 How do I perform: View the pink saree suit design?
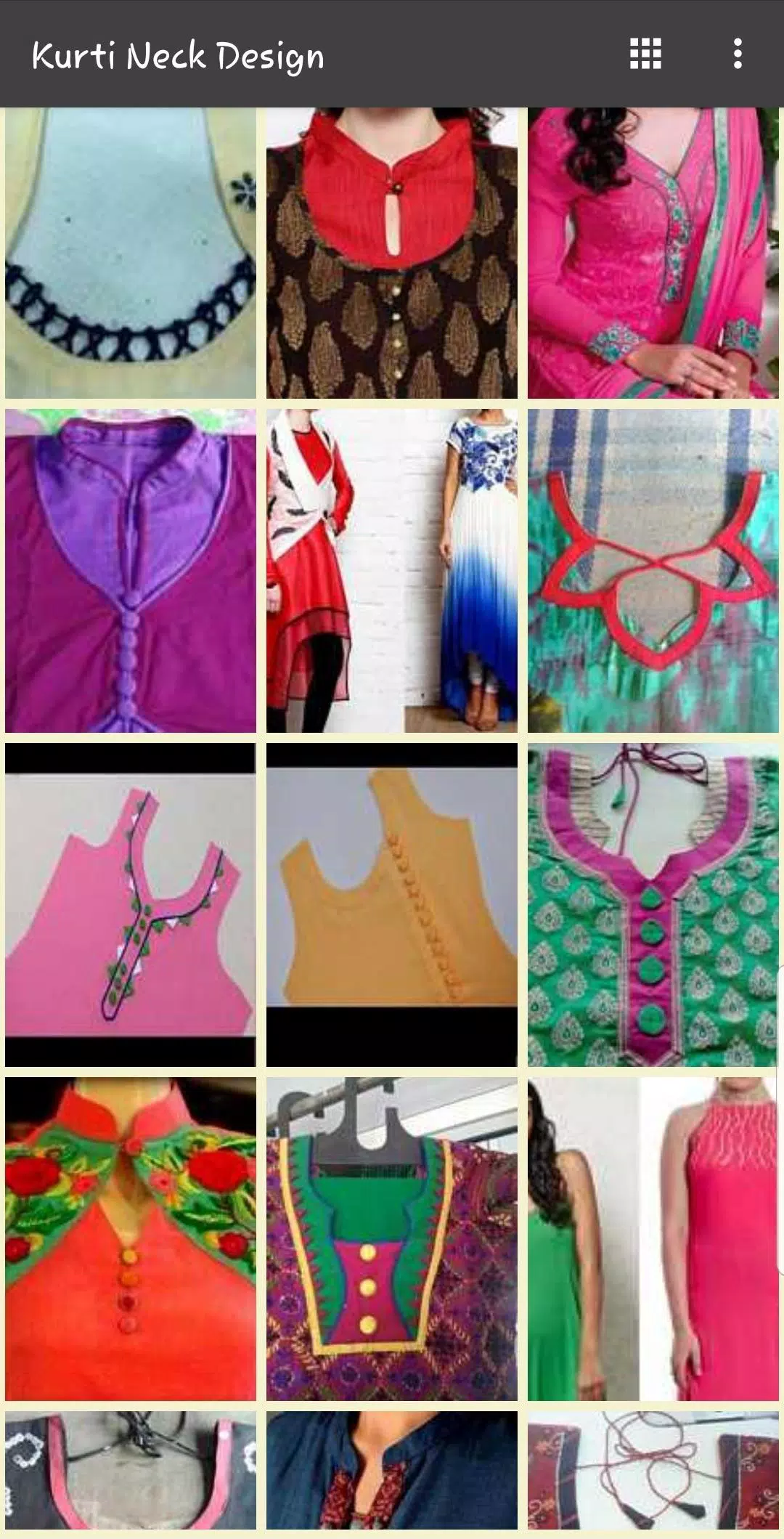point(653,251)
